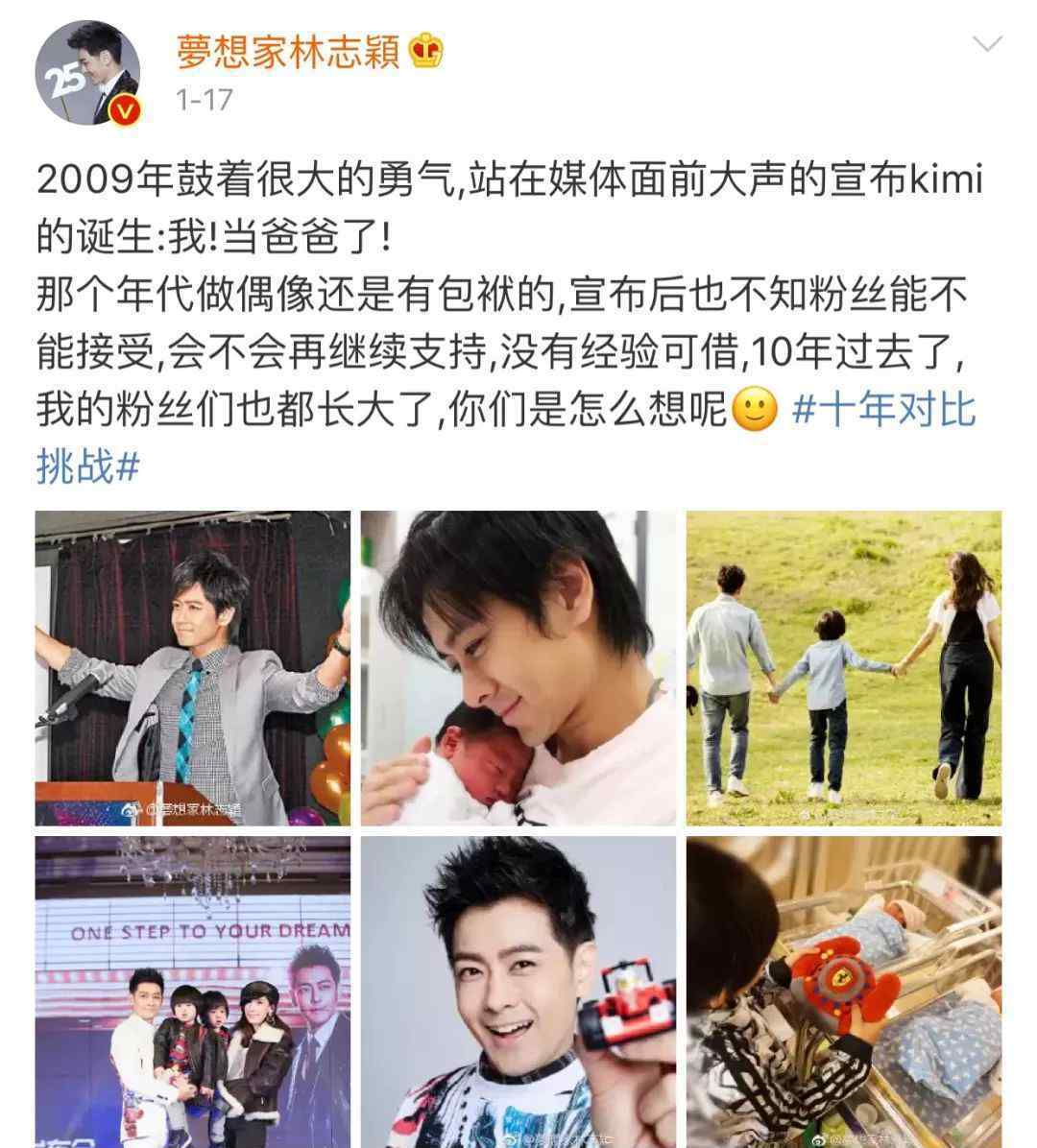Open hashtag #十年对比挑战#
Viewport: 1037px width, 1148px height.
click(x=882, y=411)
